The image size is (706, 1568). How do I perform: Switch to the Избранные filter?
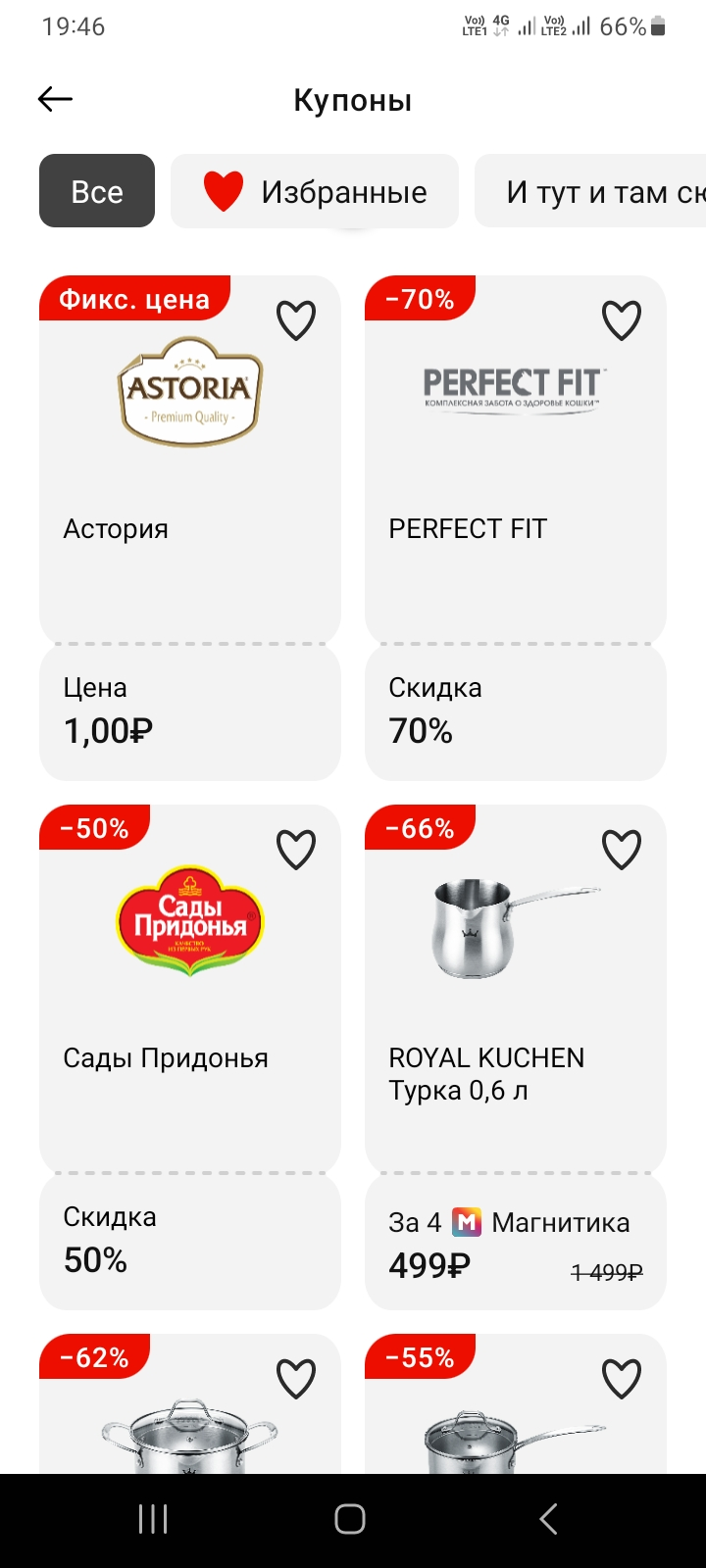click(x=315, y=191)
